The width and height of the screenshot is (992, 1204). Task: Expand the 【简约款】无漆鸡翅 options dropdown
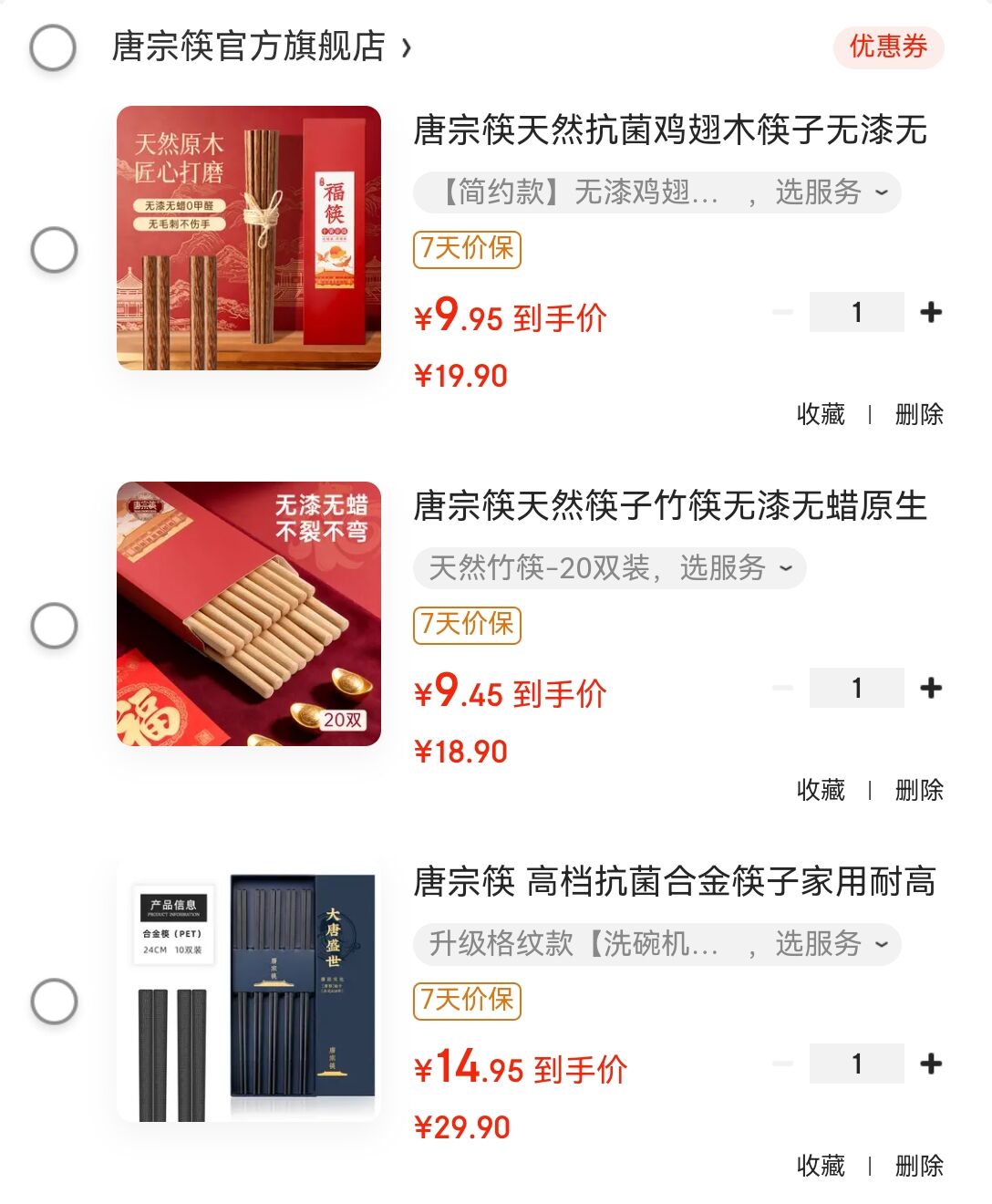pos(656,192)
